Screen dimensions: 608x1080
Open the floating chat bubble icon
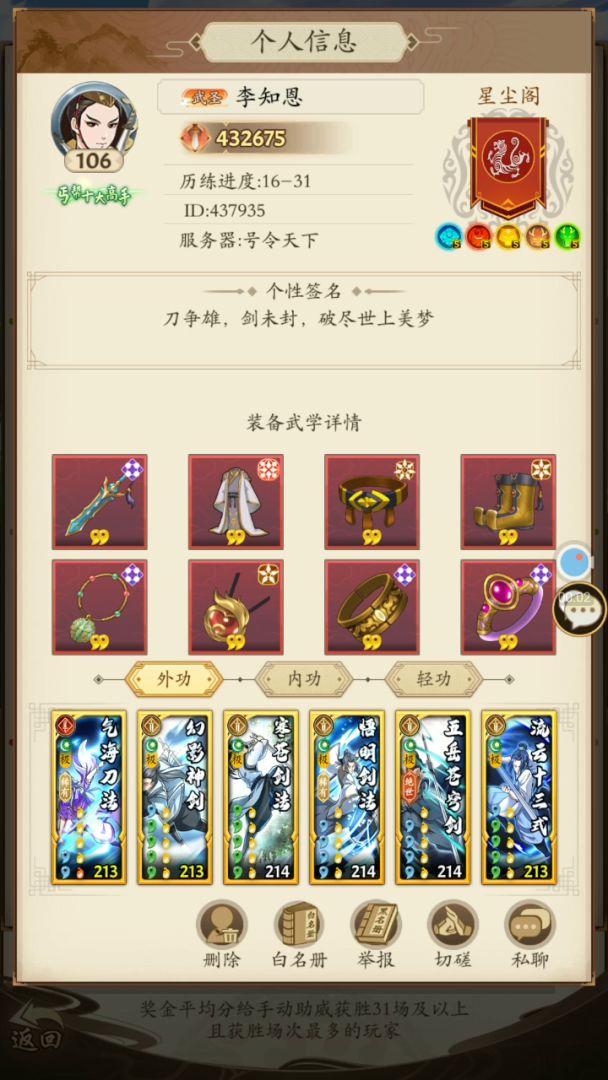pos(580,608)
